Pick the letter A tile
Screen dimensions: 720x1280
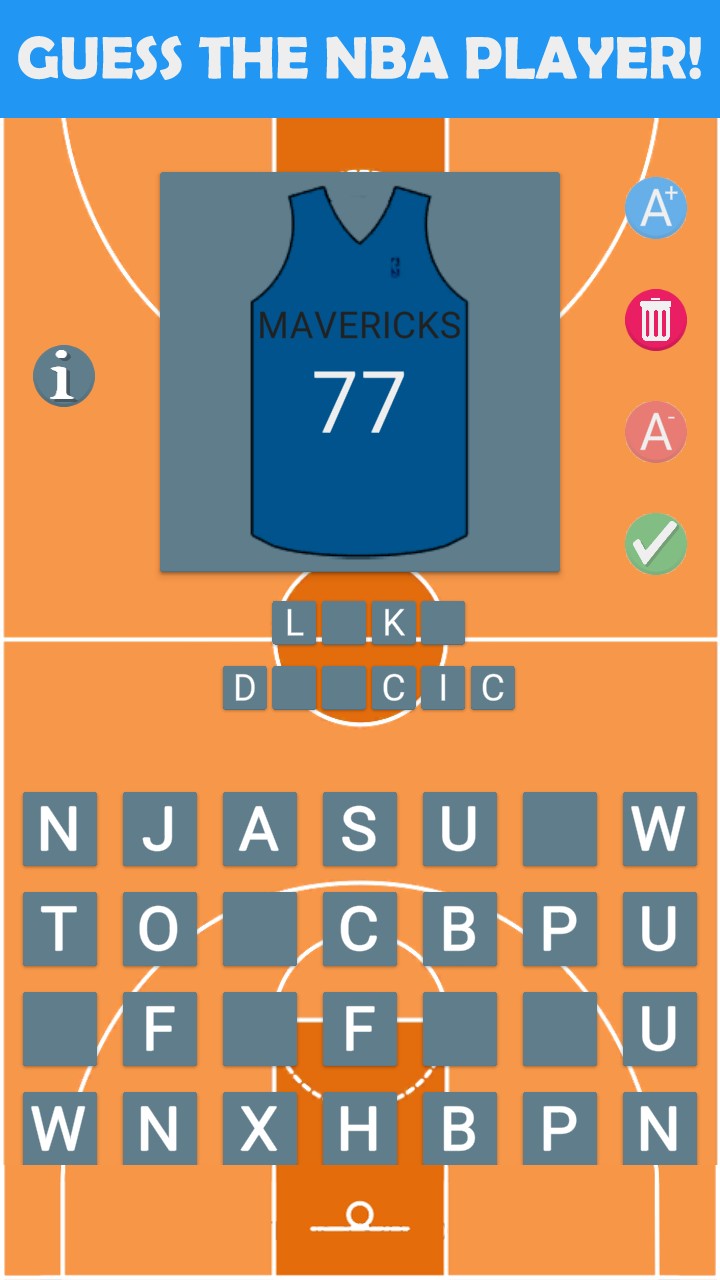(259, 829)
